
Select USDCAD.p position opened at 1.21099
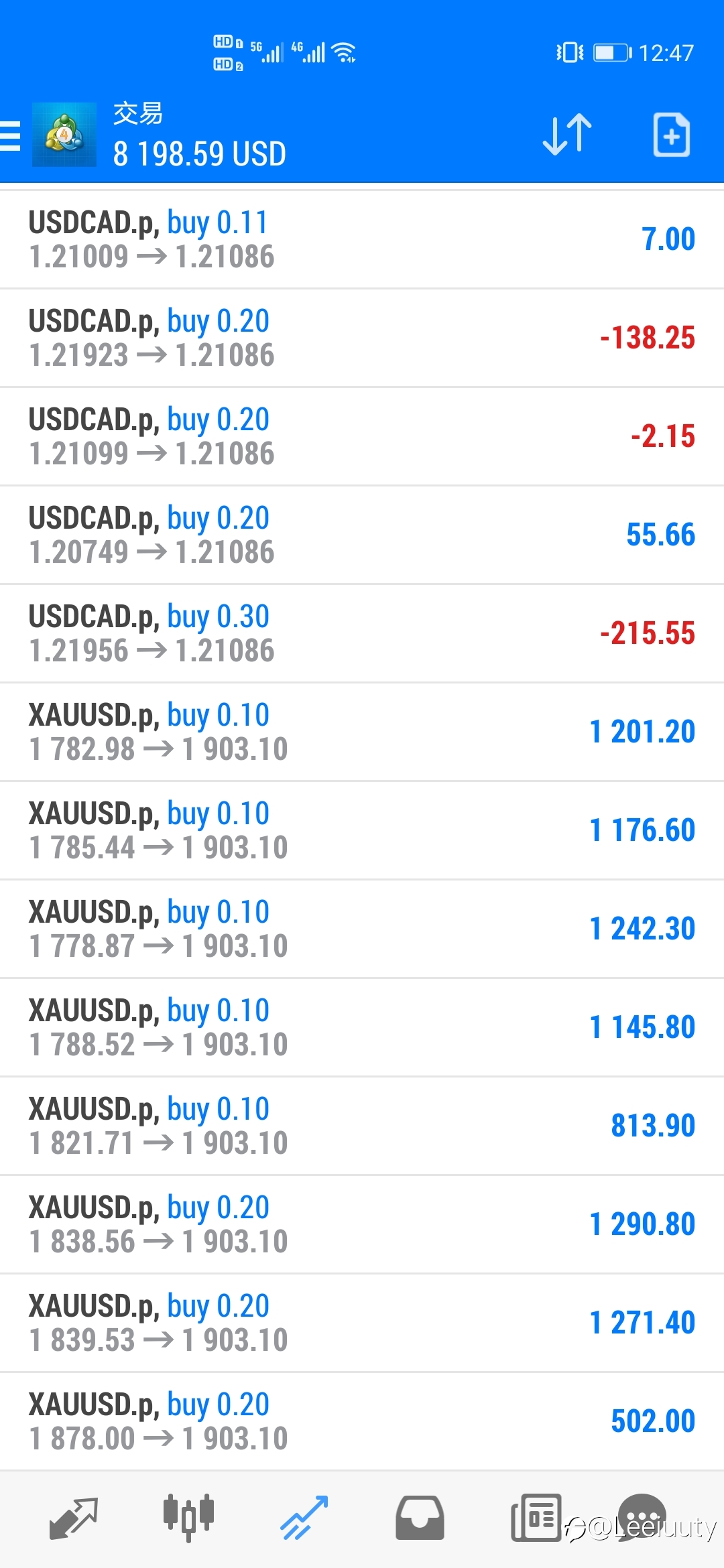[362, 437]
